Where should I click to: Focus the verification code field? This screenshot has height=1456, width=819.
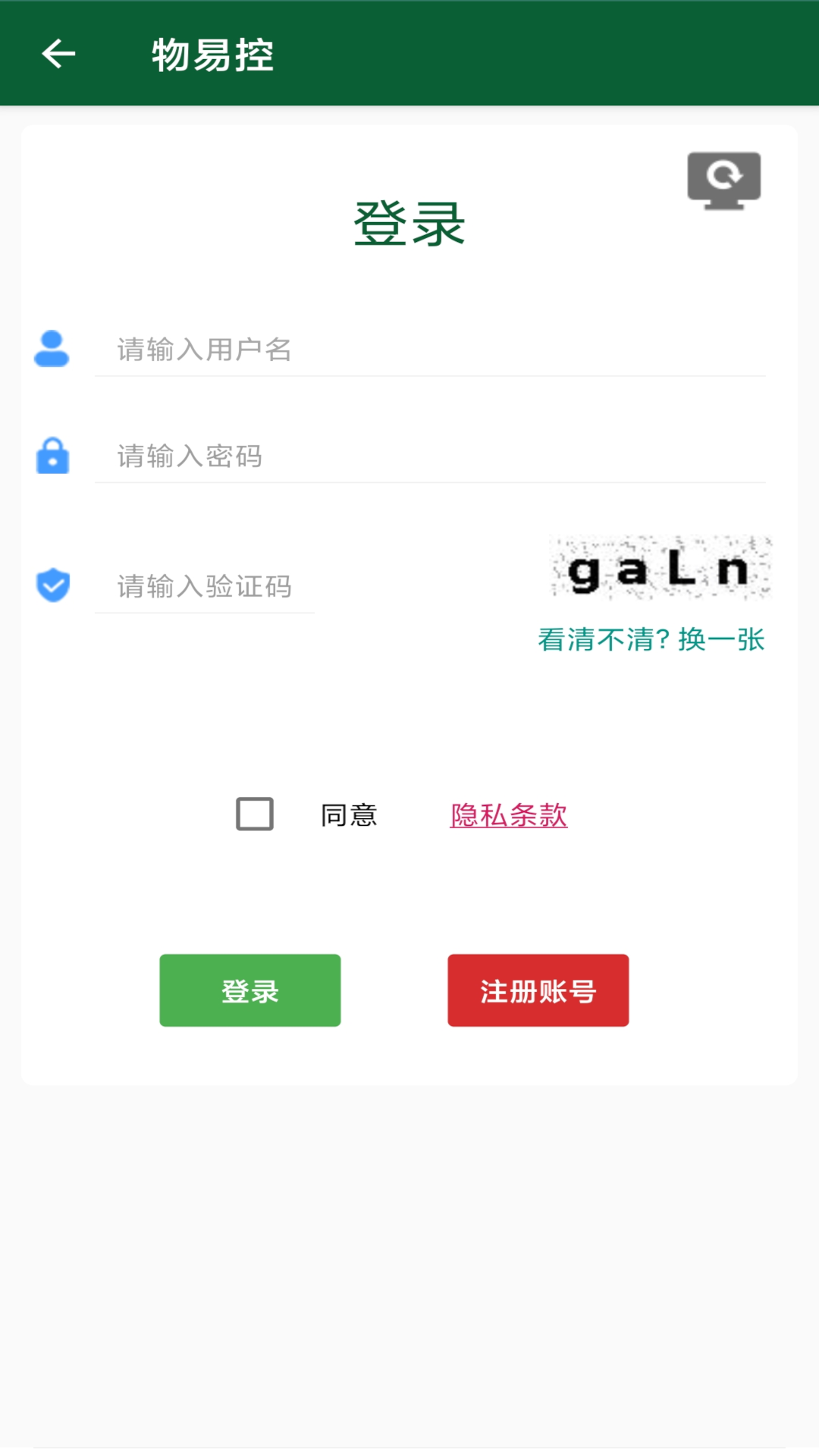coord(205,586)
